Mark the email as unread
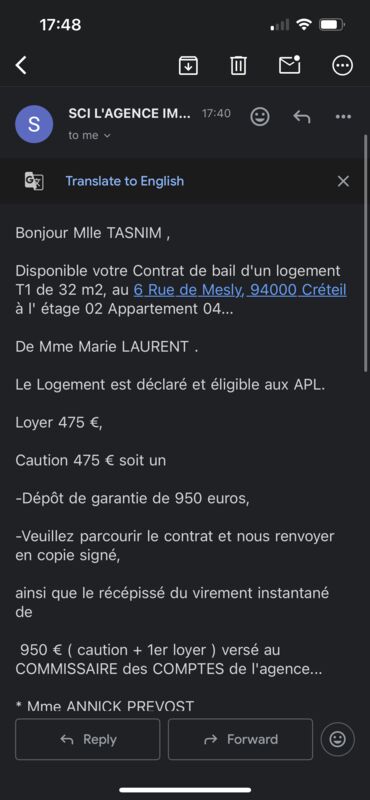The width and height of the screenshot is (370, 800). pyautogui.click(x=289, y=65)
